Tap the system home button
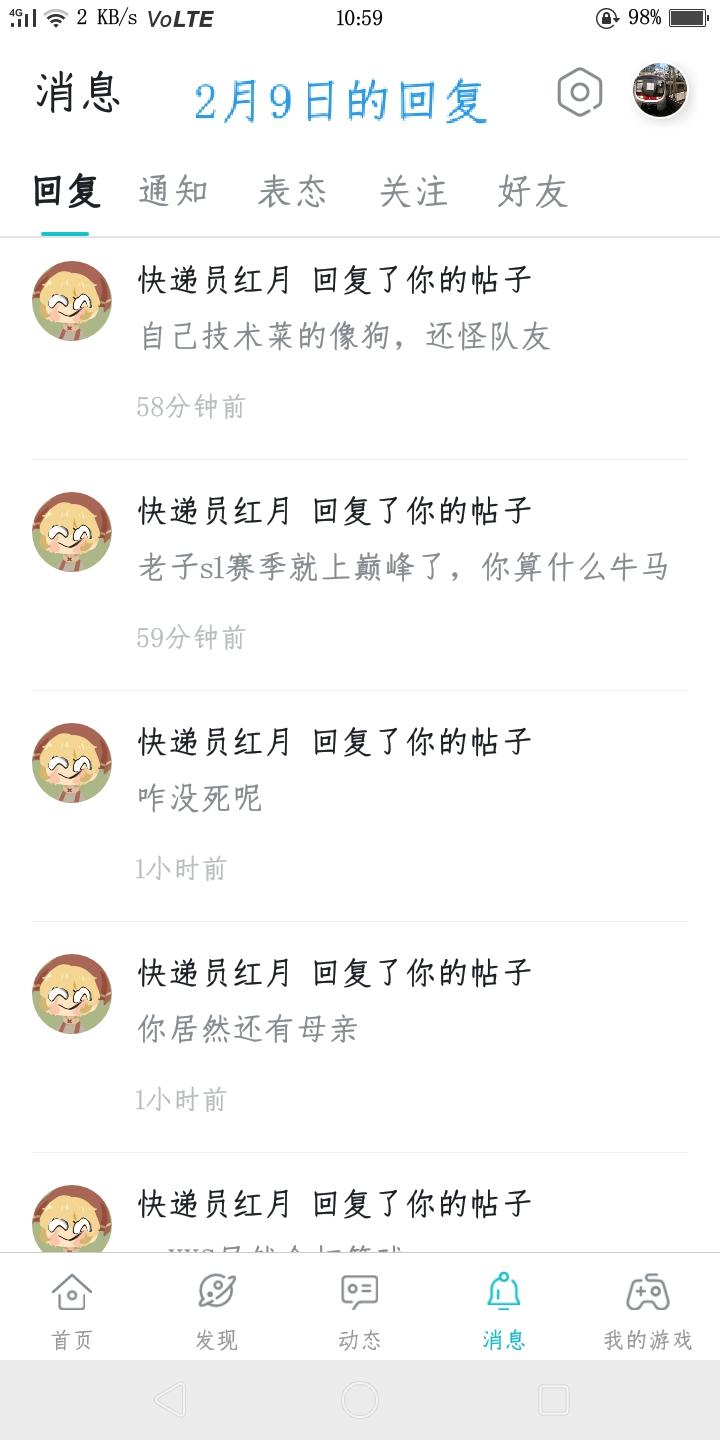The width and height of the screenshot is (720, 1440). [x=360, y=1400]
